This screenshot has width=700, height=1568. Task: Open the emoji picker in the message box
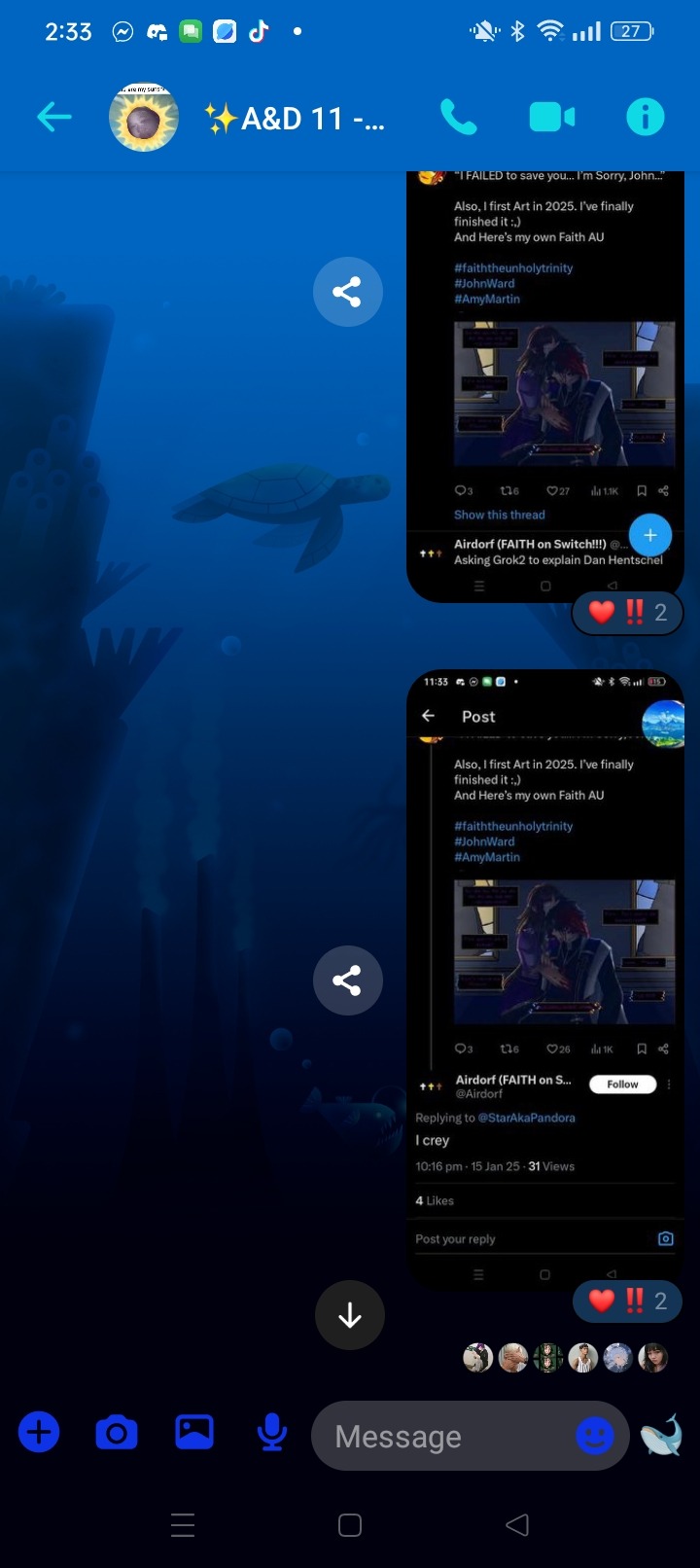pyautogui.click(x=595, y=1436)
